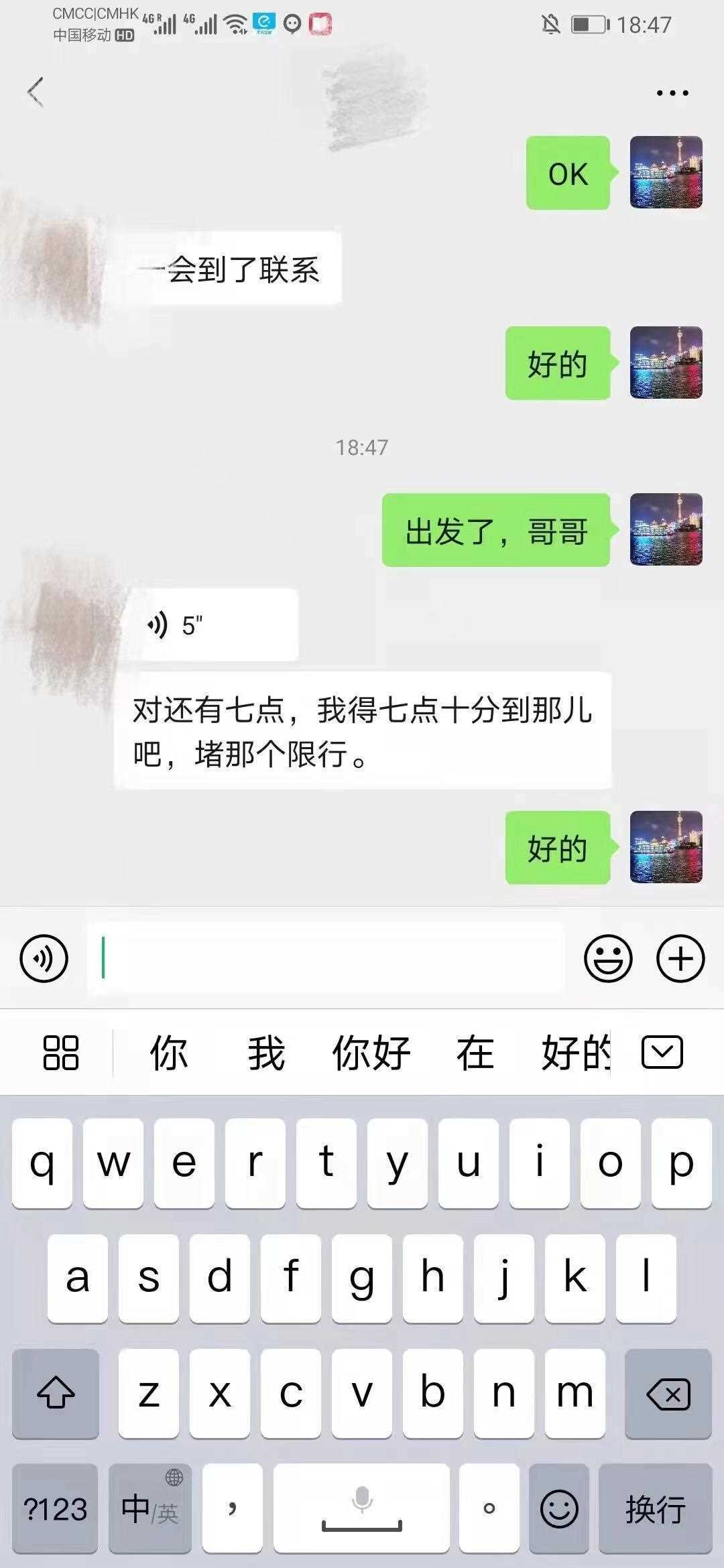
Task: Tap the 换行 newline key
Action: (x=655, y=1509)
